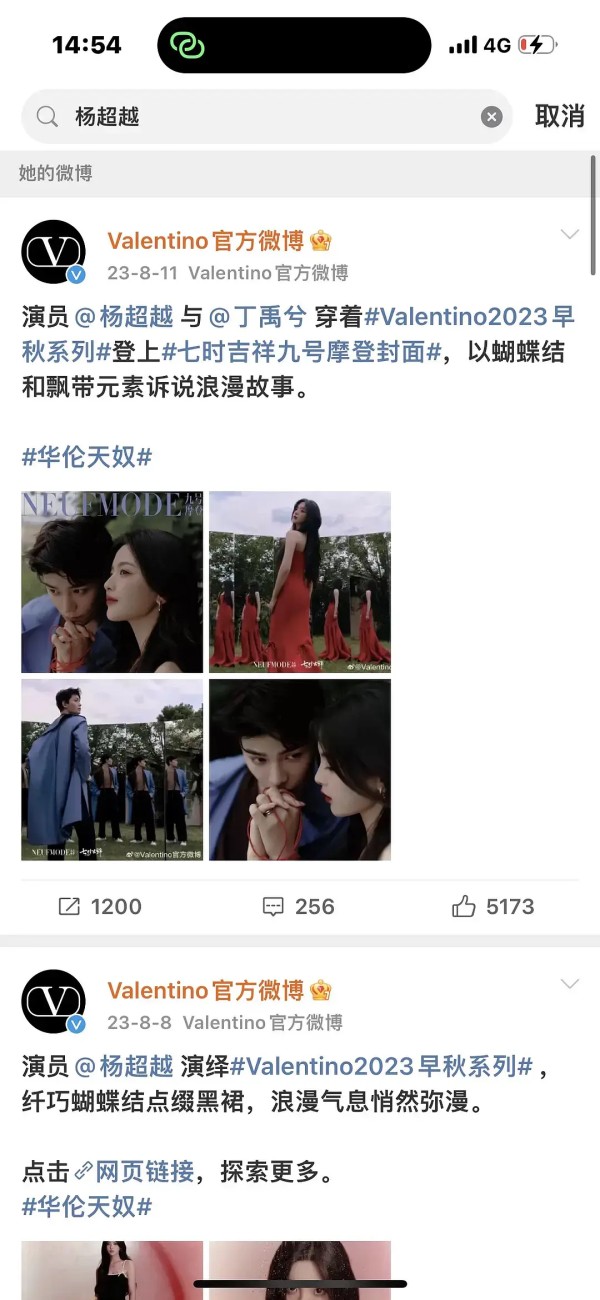View the NEUFMODE magazine cover photo

pyautogui.click(x=112, y=582)
